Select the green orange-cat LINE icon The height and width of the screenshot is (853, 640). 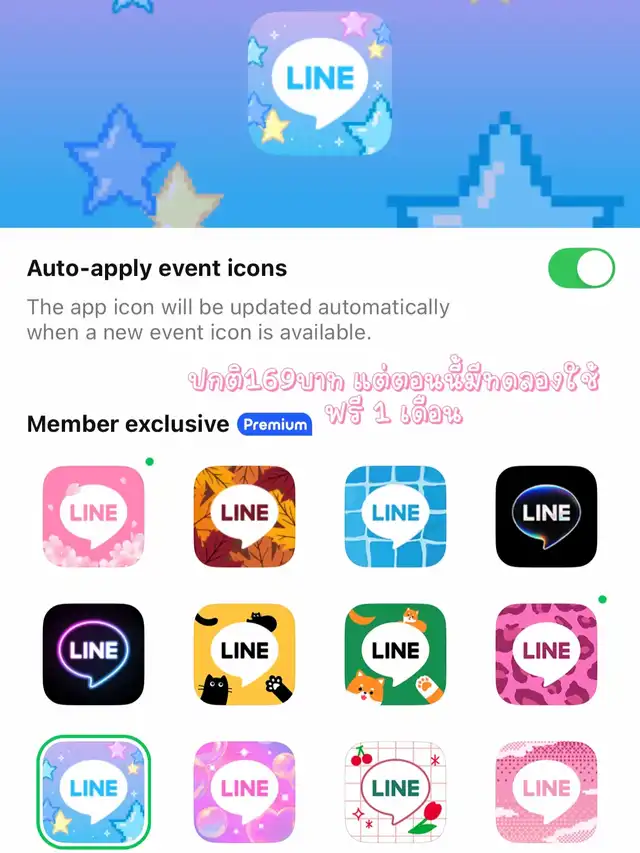pyautogui.click(x=395, y=653)
